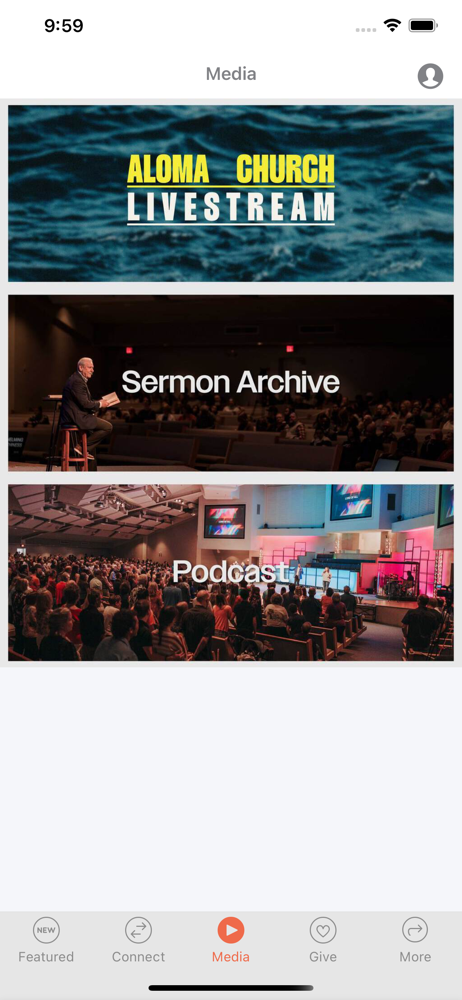
Task: Switch to the Featured tab
Action: [x=46, y=940]
